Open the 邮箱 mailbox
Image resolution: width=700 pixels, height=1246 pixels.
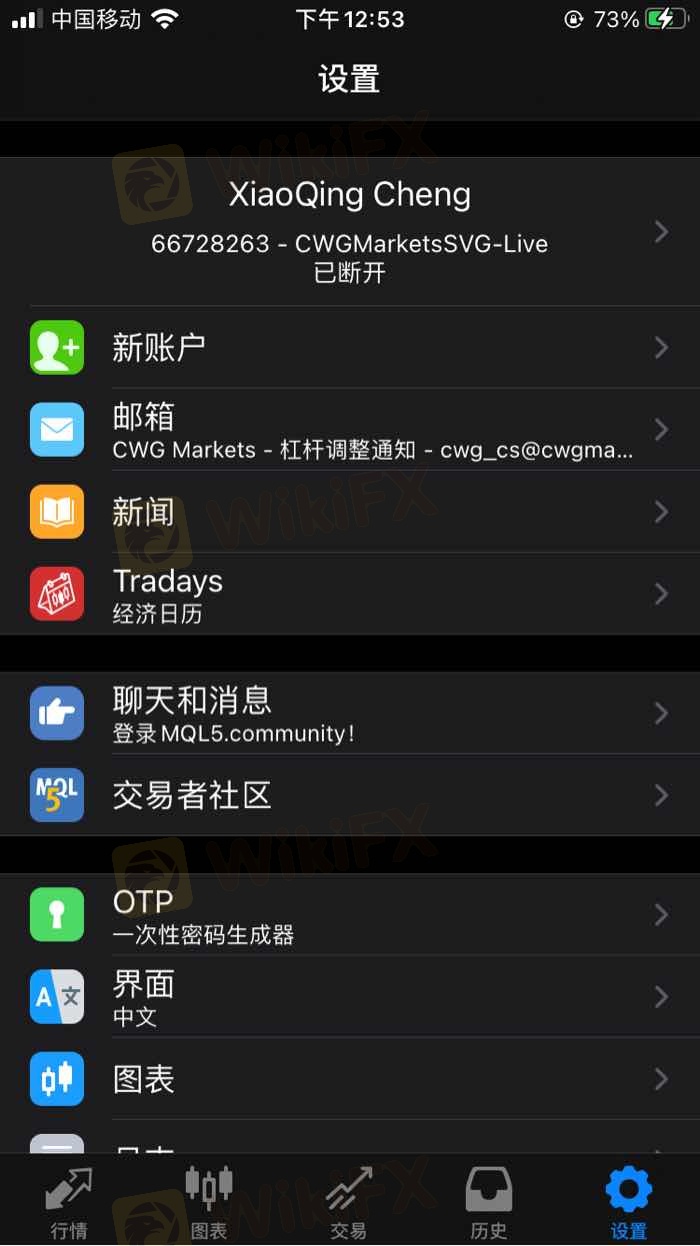[x=349, y=430]
